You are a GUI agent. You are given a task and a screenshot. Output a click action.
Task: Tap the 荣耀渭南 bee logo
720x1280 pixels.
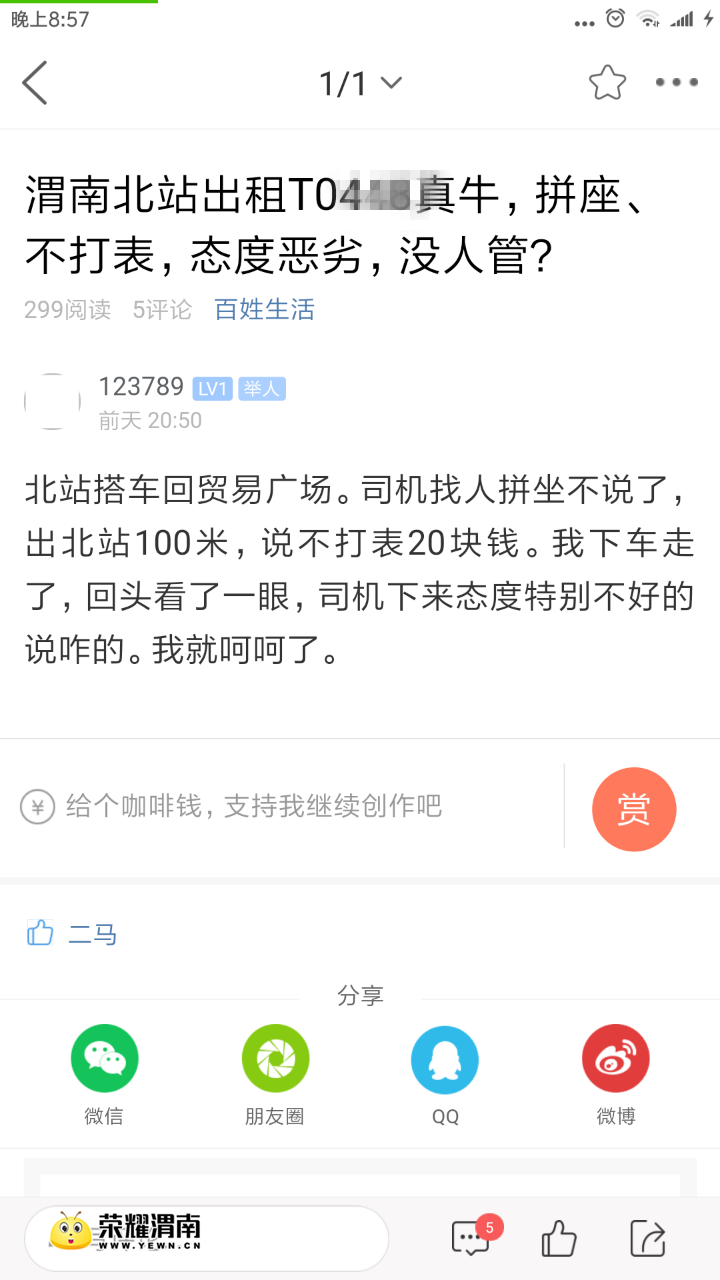pyautogui.click(x=67, y=1238)
